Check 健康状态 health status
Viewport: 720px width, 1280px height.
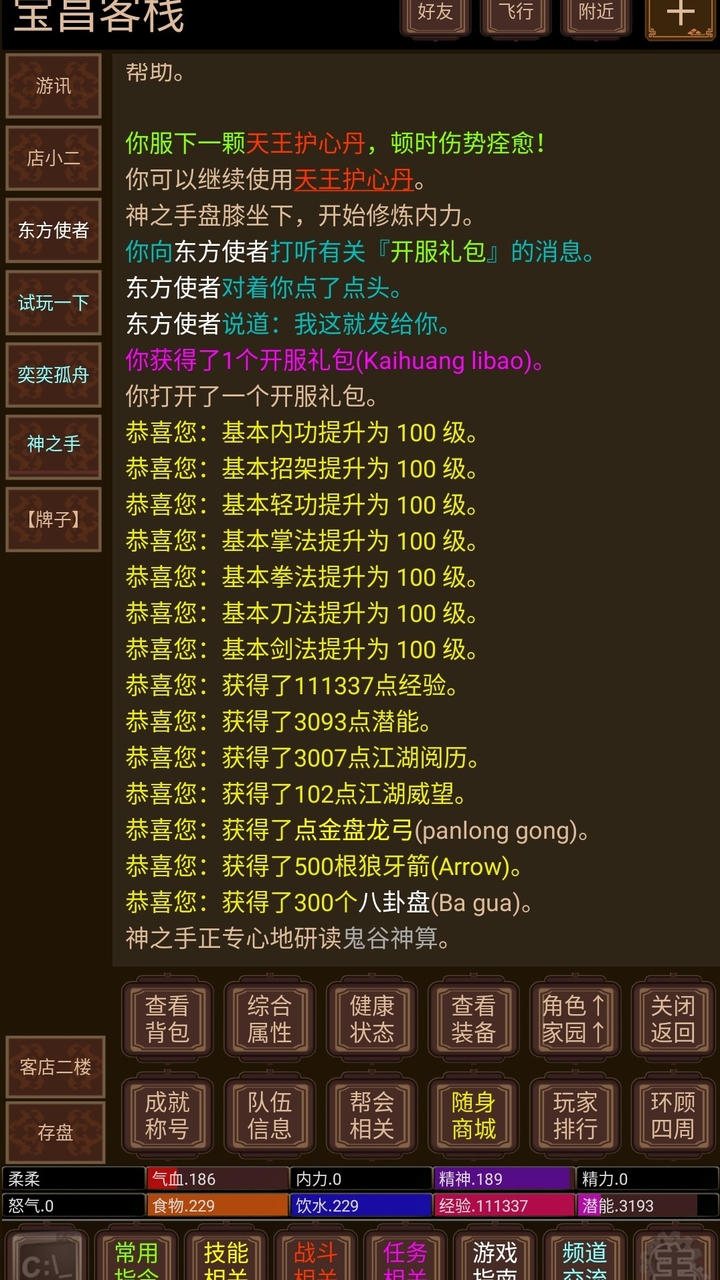(x=372, y=1019)
